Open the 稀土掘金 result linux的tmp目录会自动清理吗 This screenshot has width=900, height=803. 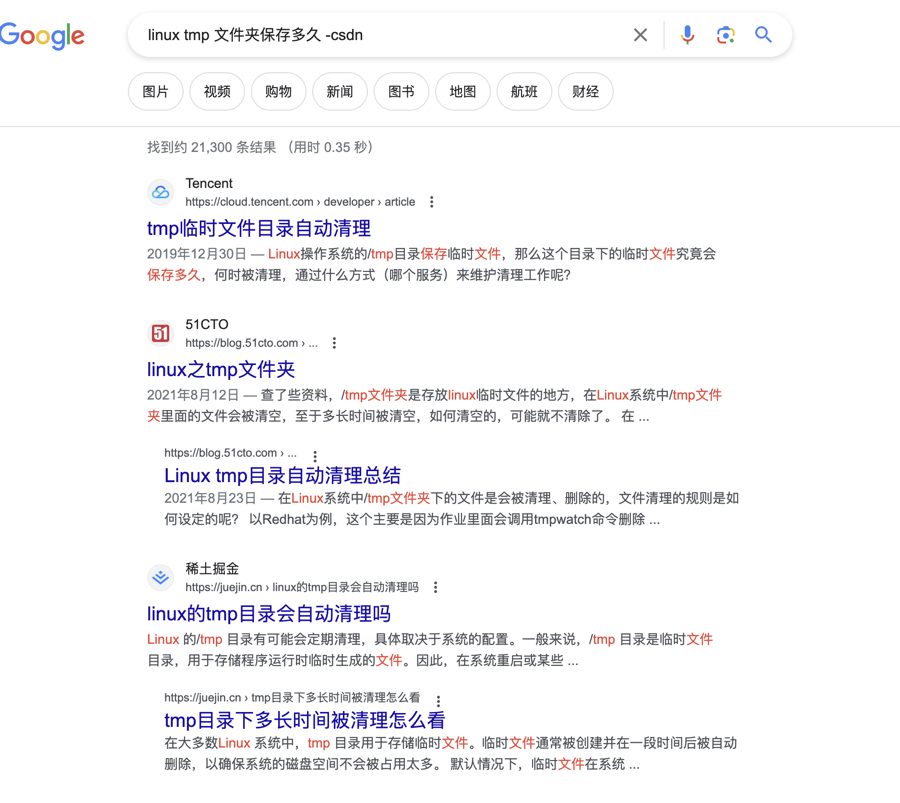click(269, 614)
